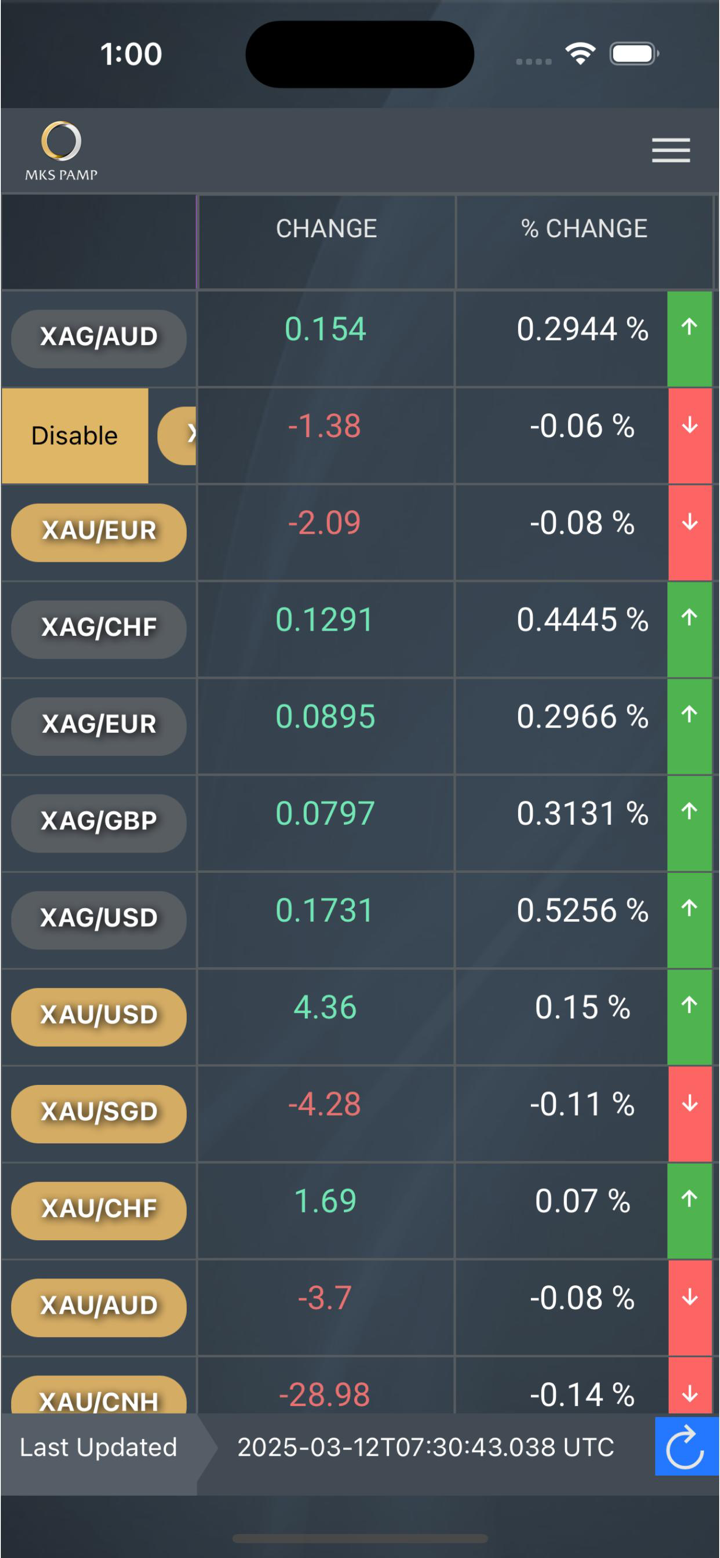Select the XAU/USD pair chip

coord(99,1016)
